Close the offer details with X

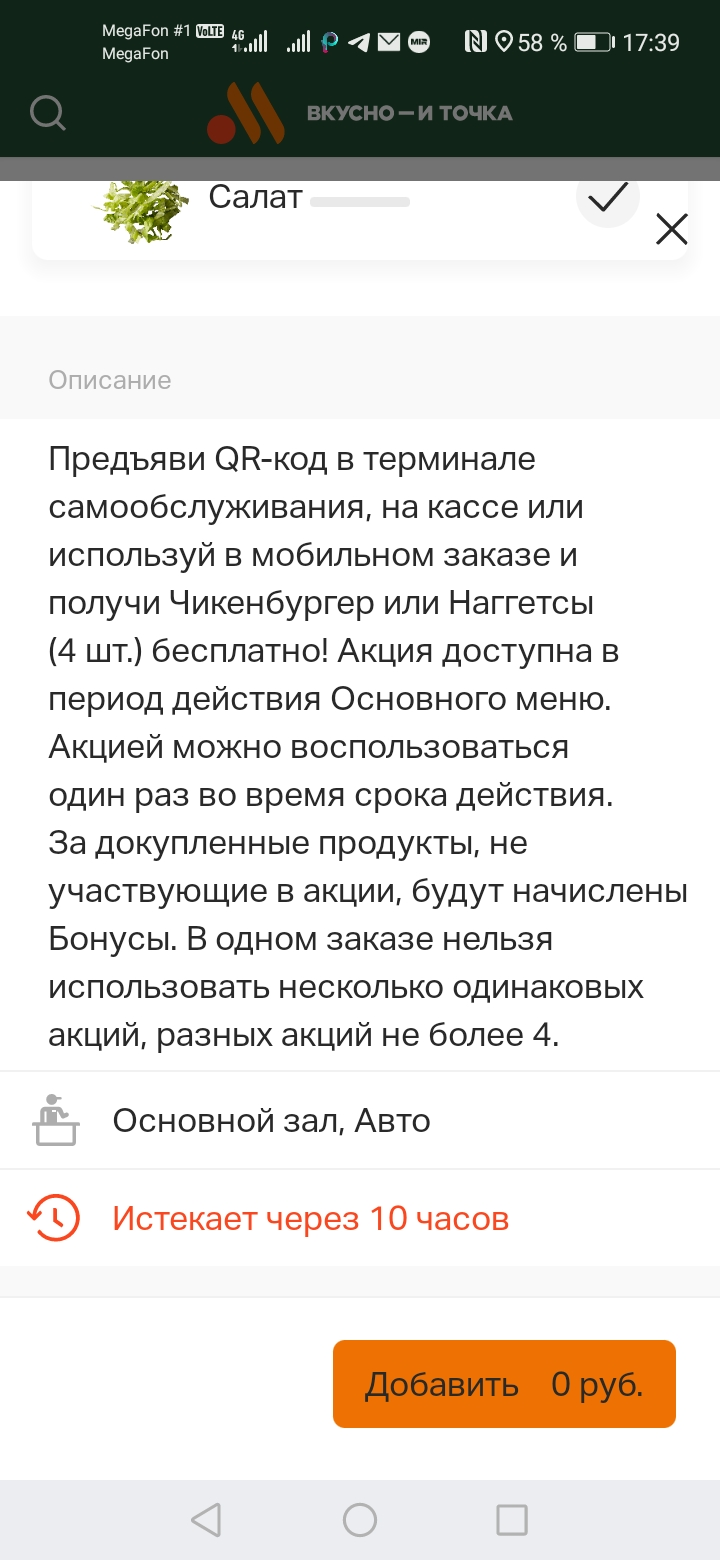point(671,230)
